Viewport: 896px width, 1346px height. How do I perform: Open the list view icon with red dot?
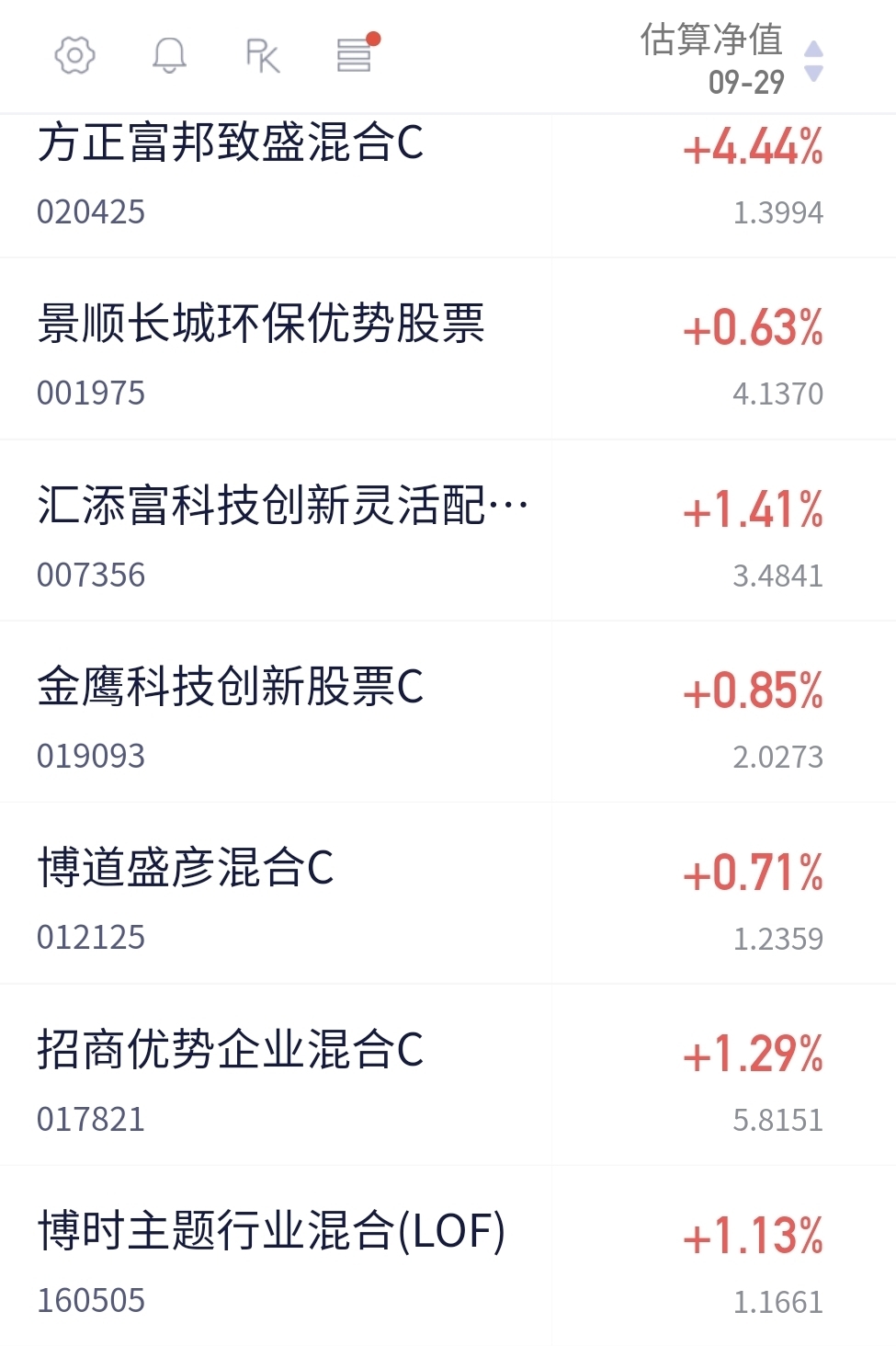pyautogui.click(x=355, y=54)
